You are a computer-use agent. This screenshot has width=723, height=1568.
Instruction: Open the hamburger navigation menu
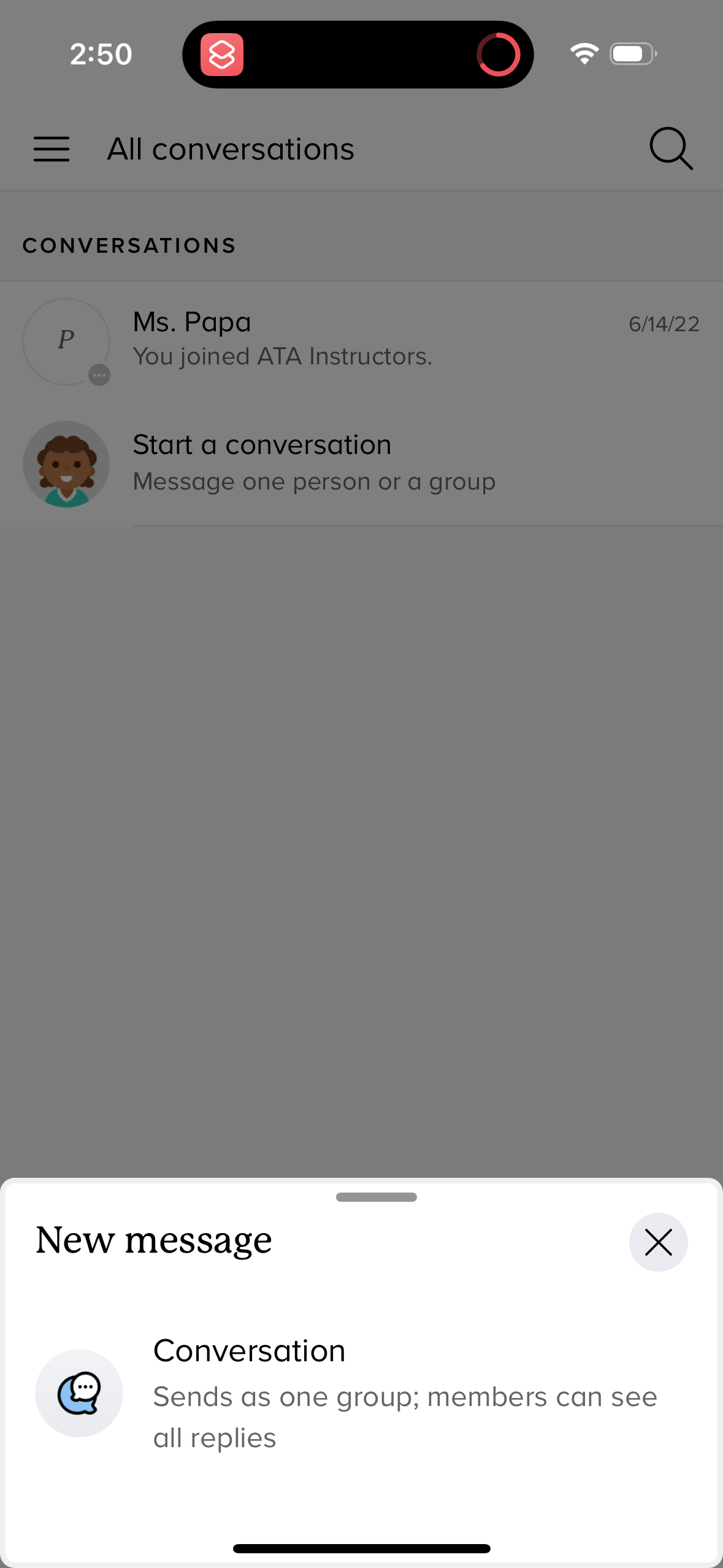click(52, 148)
